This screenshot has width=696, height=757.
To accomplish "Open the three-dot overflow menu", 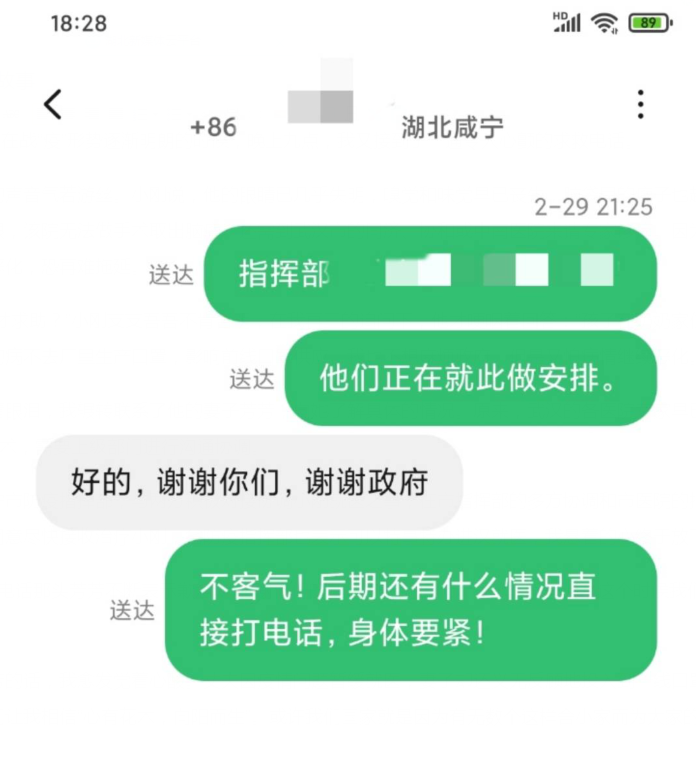I will (x=640, y=104).
